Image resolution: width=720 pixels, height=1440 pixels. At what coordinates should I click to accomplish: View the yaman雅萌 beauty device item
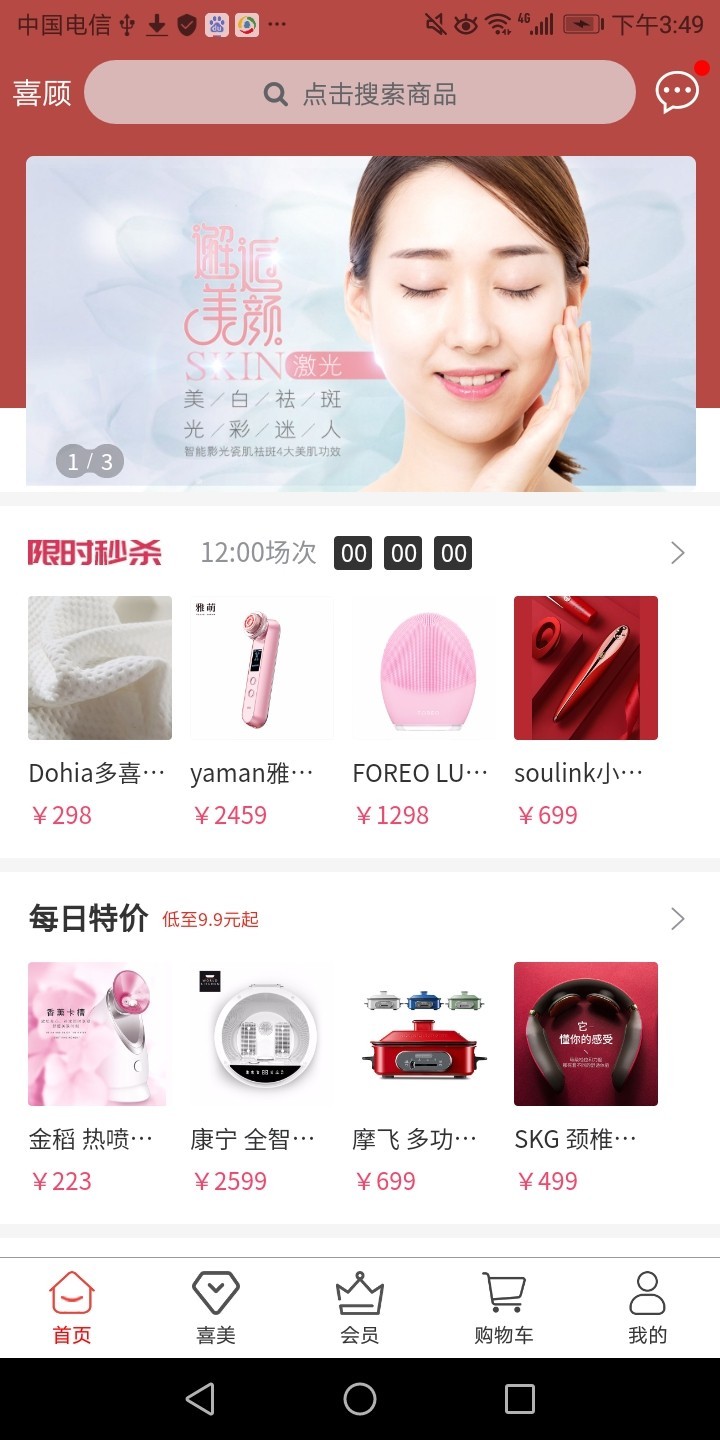[x=261, y=668]
